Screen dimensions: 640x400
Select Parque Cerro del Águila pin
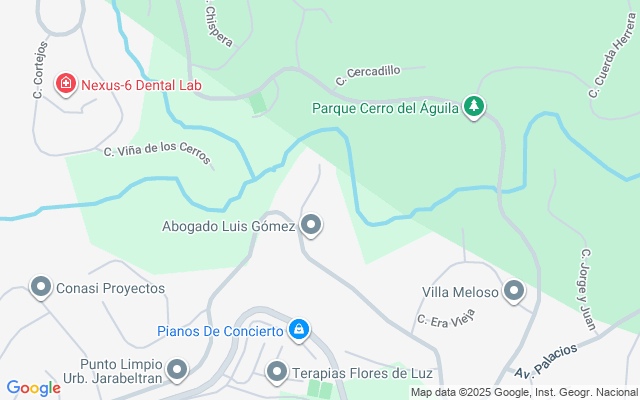474,108
